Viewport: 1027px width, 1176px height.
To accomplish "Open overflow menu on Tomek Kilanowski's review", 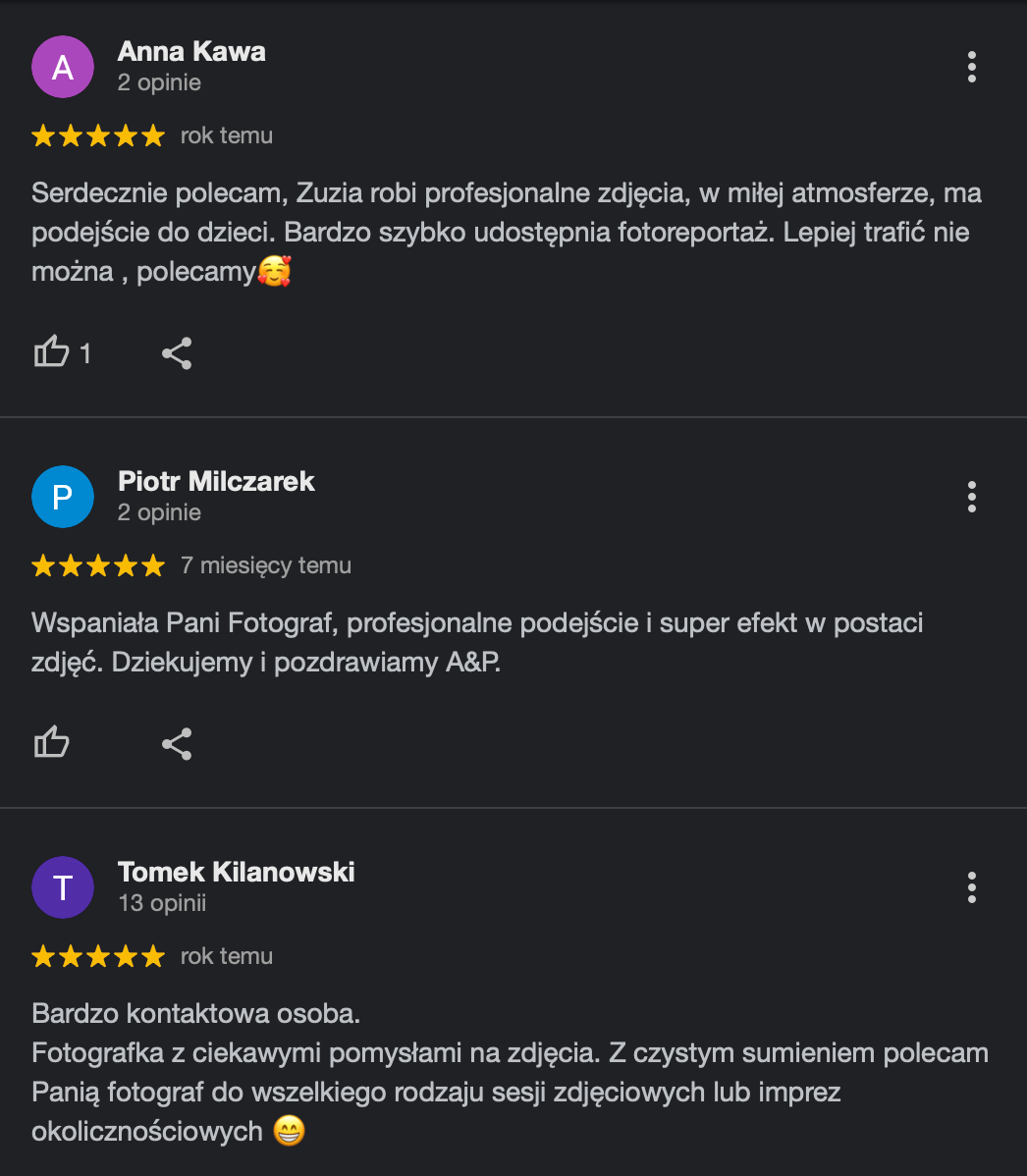I will pos(971,887).
